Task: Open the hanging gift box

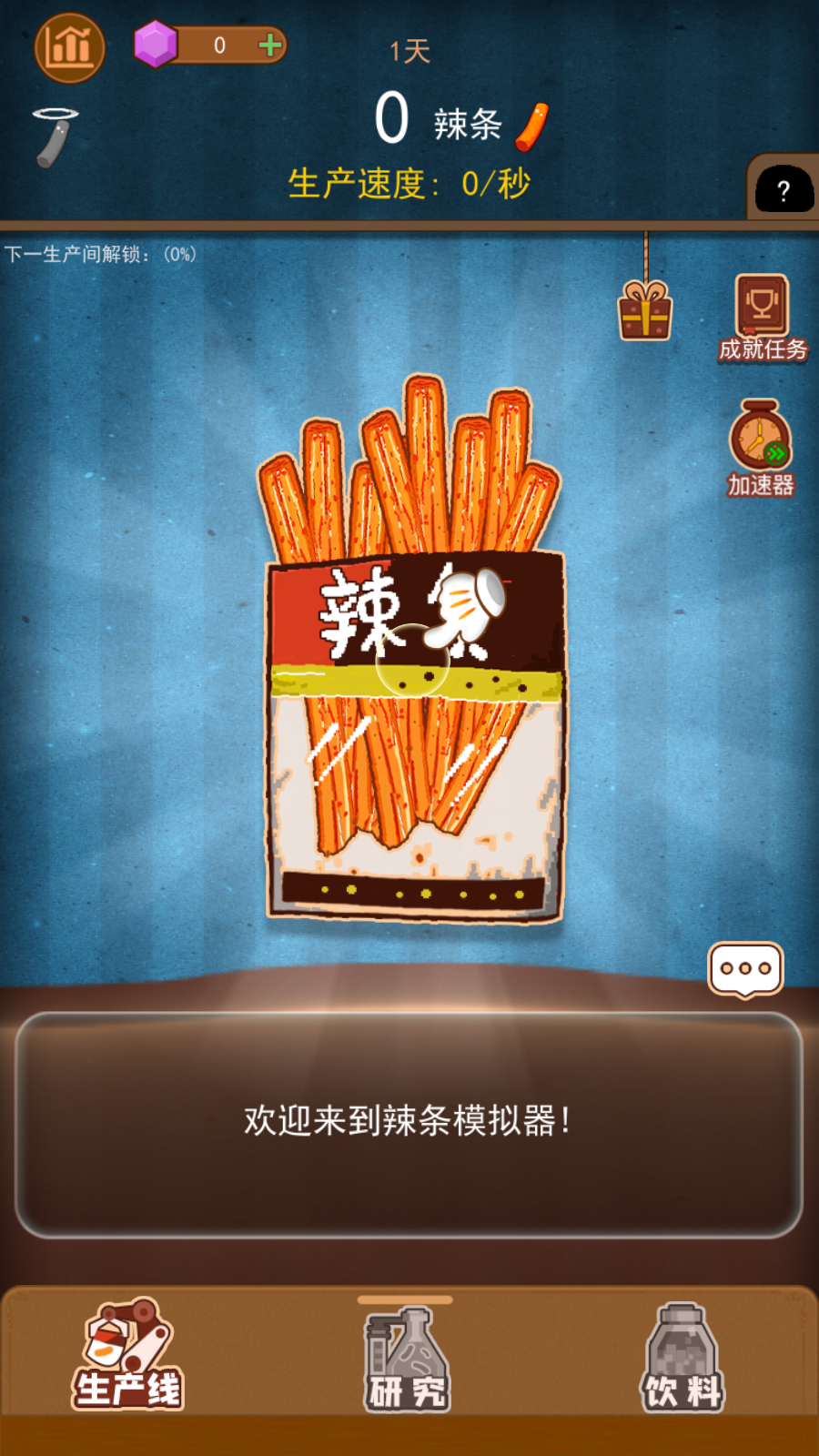Action: pyautogui.click(x=645, y=310)
